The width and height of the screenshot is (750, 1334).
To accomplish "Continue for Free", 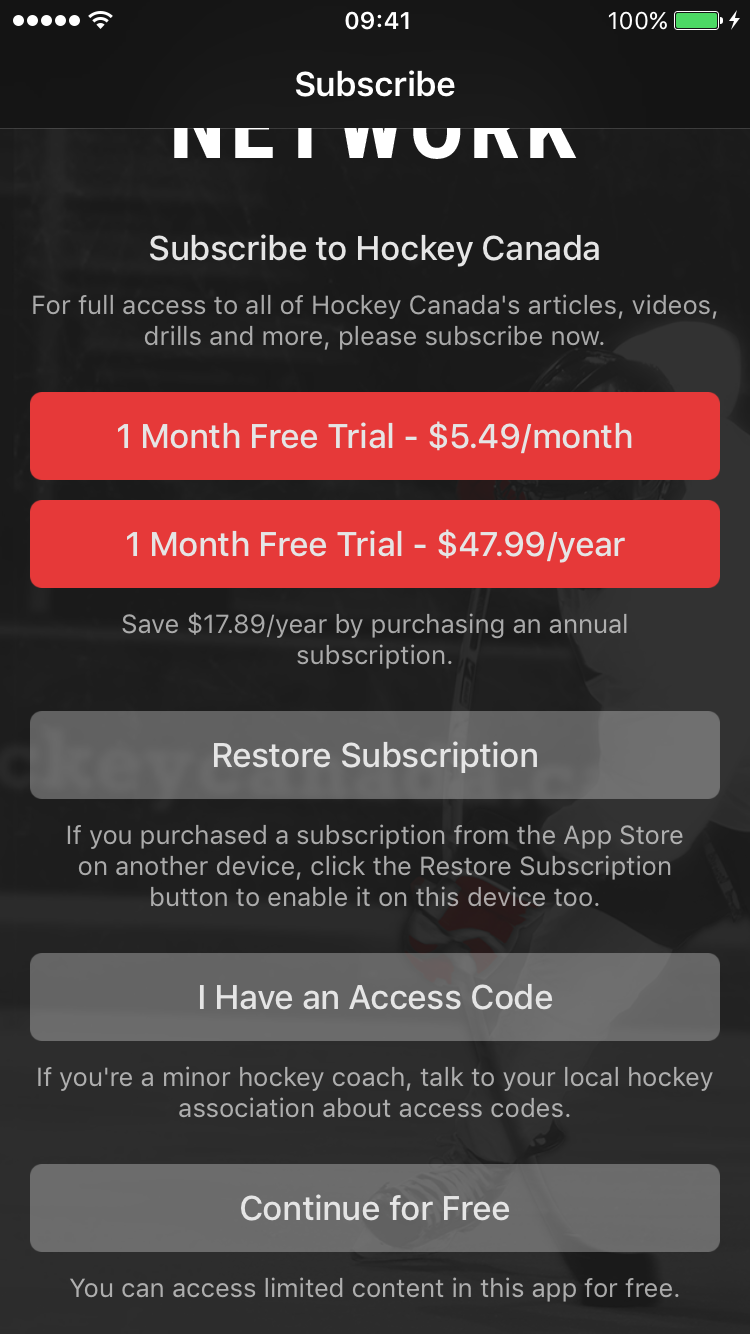I will pyautogui.click(x=375, y=1208).
